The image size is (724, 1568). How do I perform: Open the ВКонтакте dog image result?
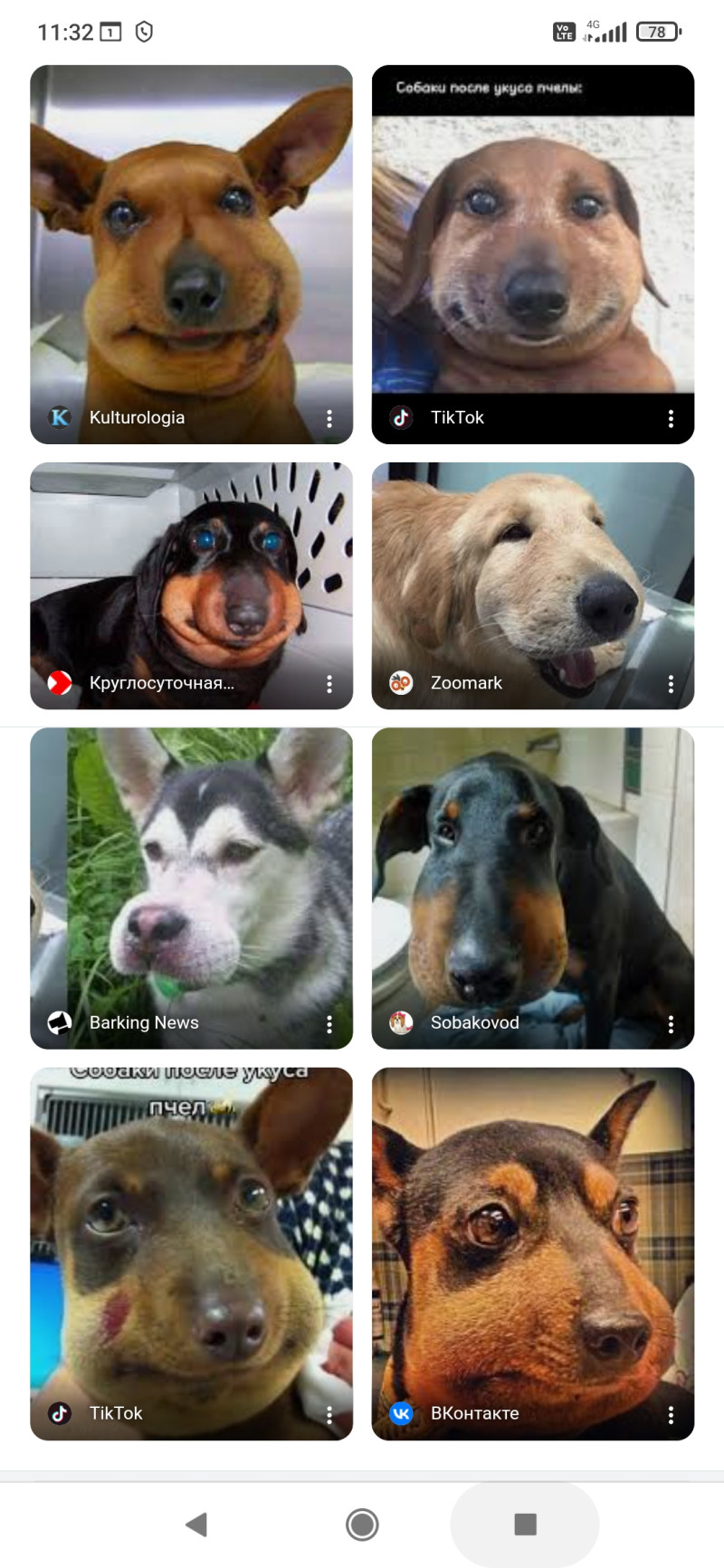pyautogui.click(x=532, y=1240)
